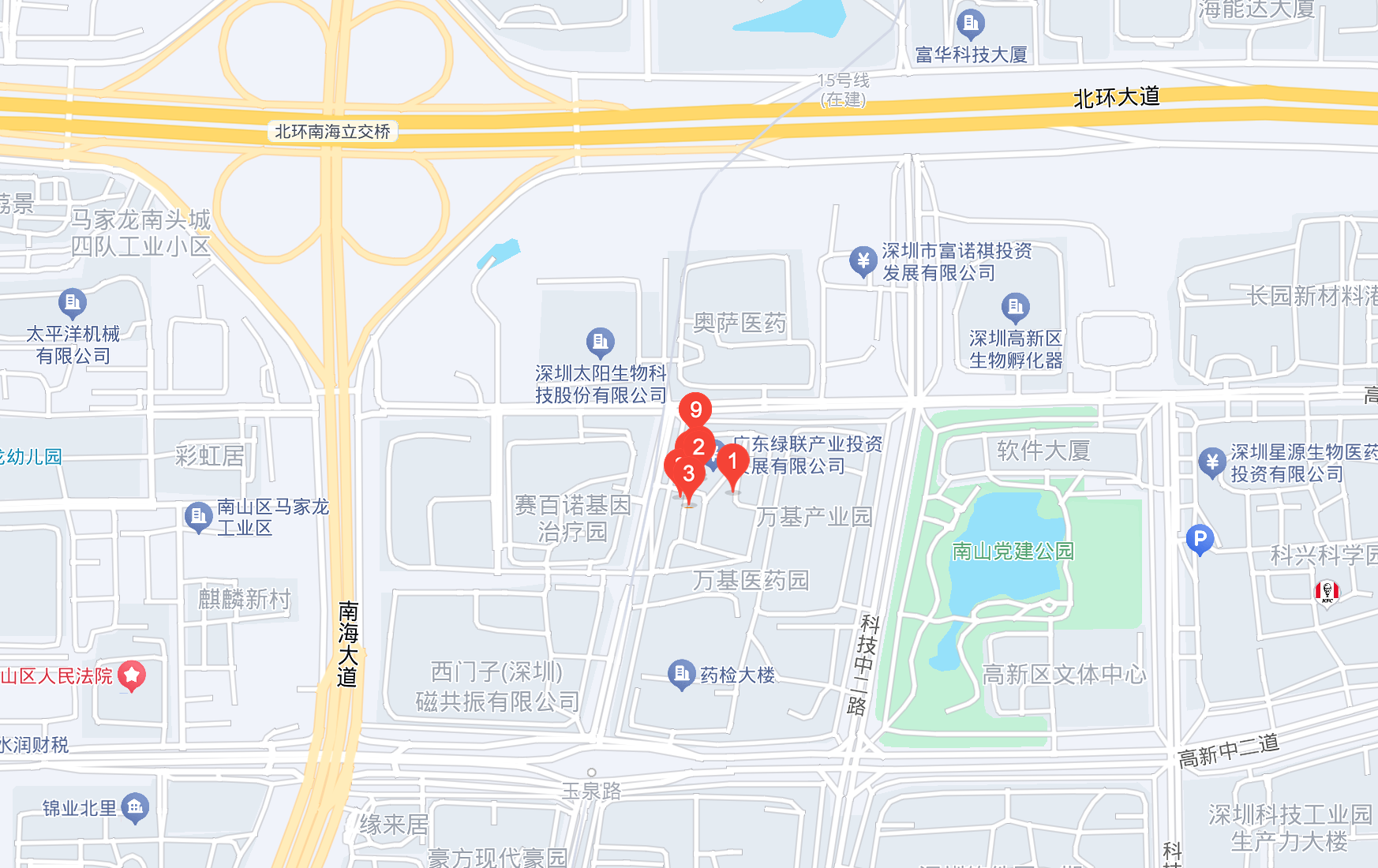Tap the 深圳太阳生物科技股份有限公司 marker
The width and height of the screenshot is (1378, 868).
[601, 342]
